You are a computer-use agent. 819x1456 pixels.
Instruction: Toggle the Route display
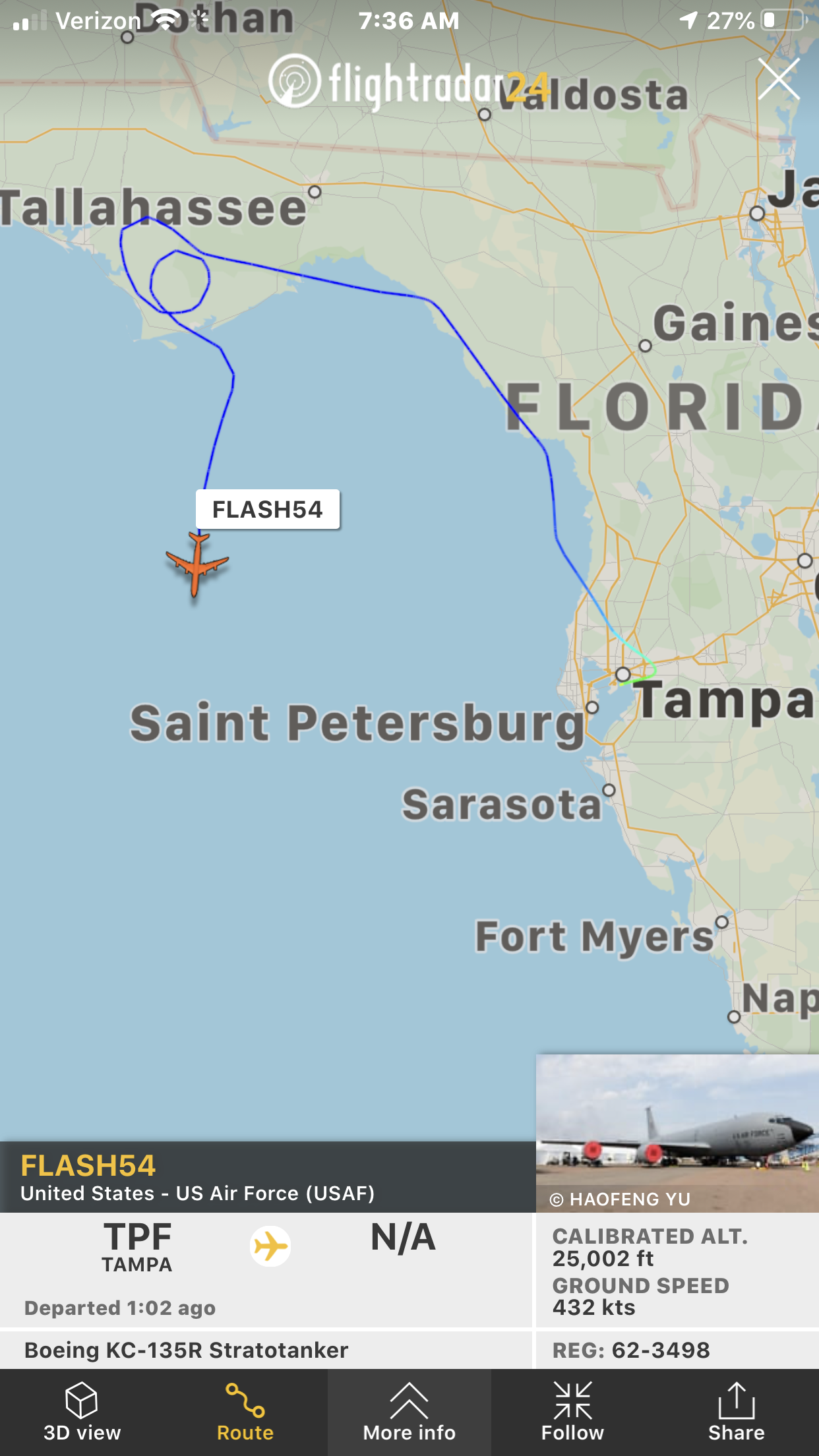[245, 1412]
